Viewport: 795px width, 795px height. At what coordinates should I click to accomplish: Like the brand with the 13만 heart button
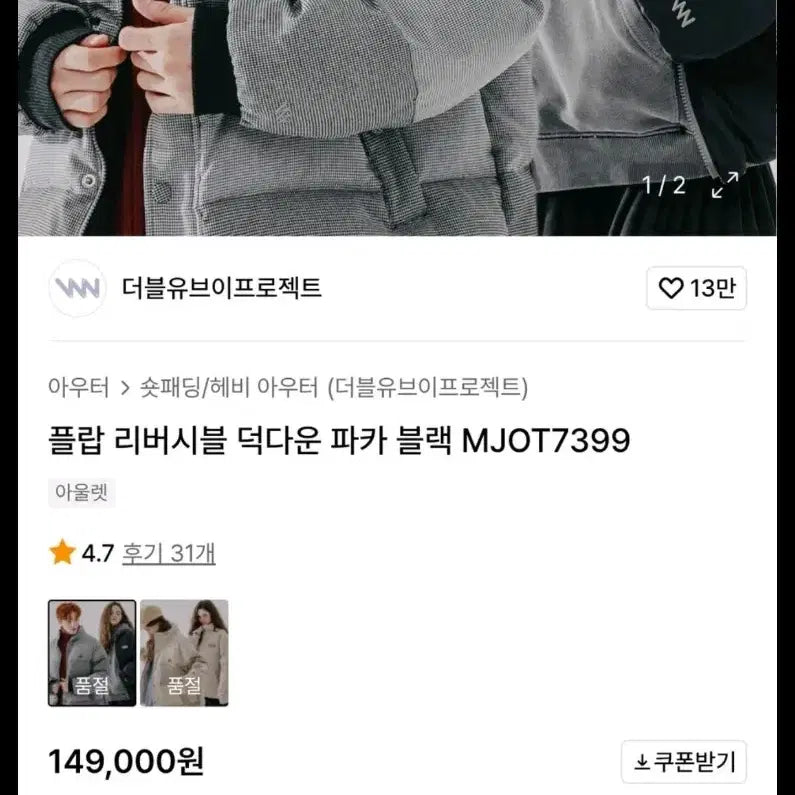coord(696,289)
